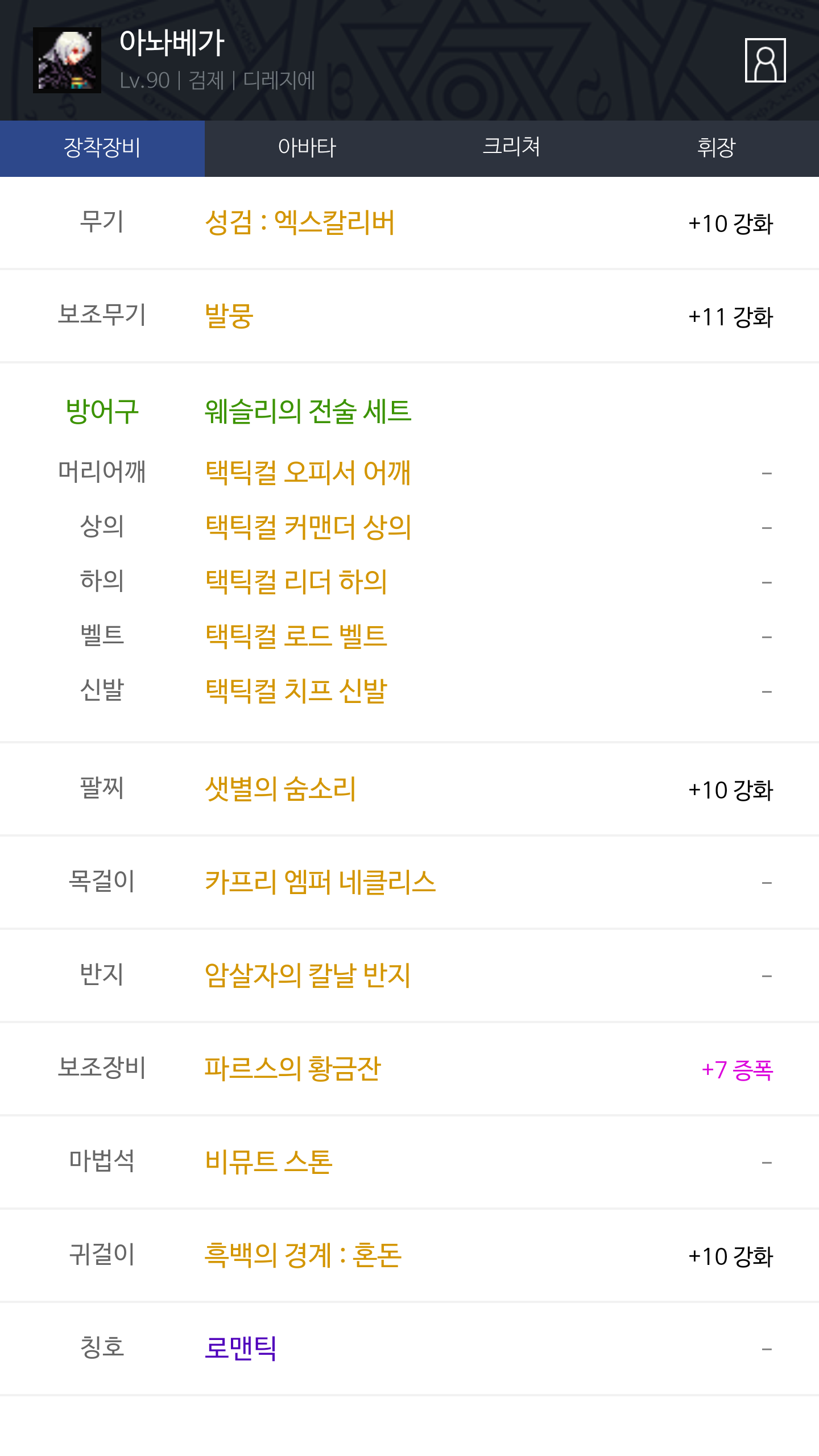This screenshot has height=1456, width=819.
Task: Open the 휘장 tab
Action: click(x=717, y=148)
